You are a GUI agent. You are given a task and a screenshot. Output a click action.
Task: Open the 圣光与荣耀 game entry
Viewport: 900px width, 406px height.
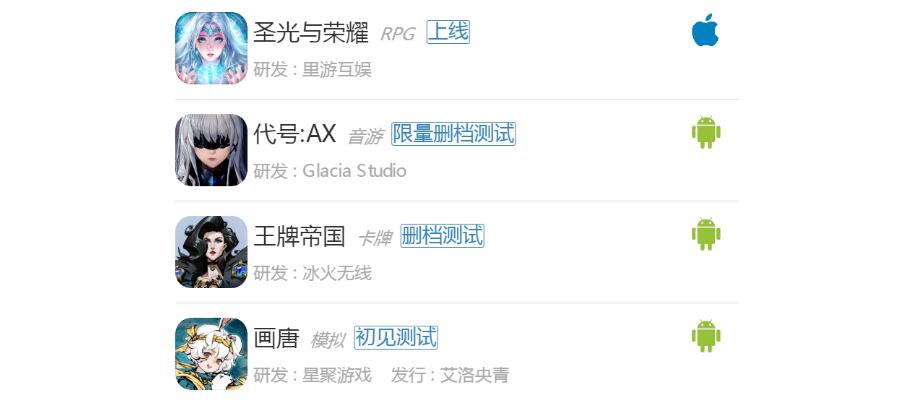311,33
